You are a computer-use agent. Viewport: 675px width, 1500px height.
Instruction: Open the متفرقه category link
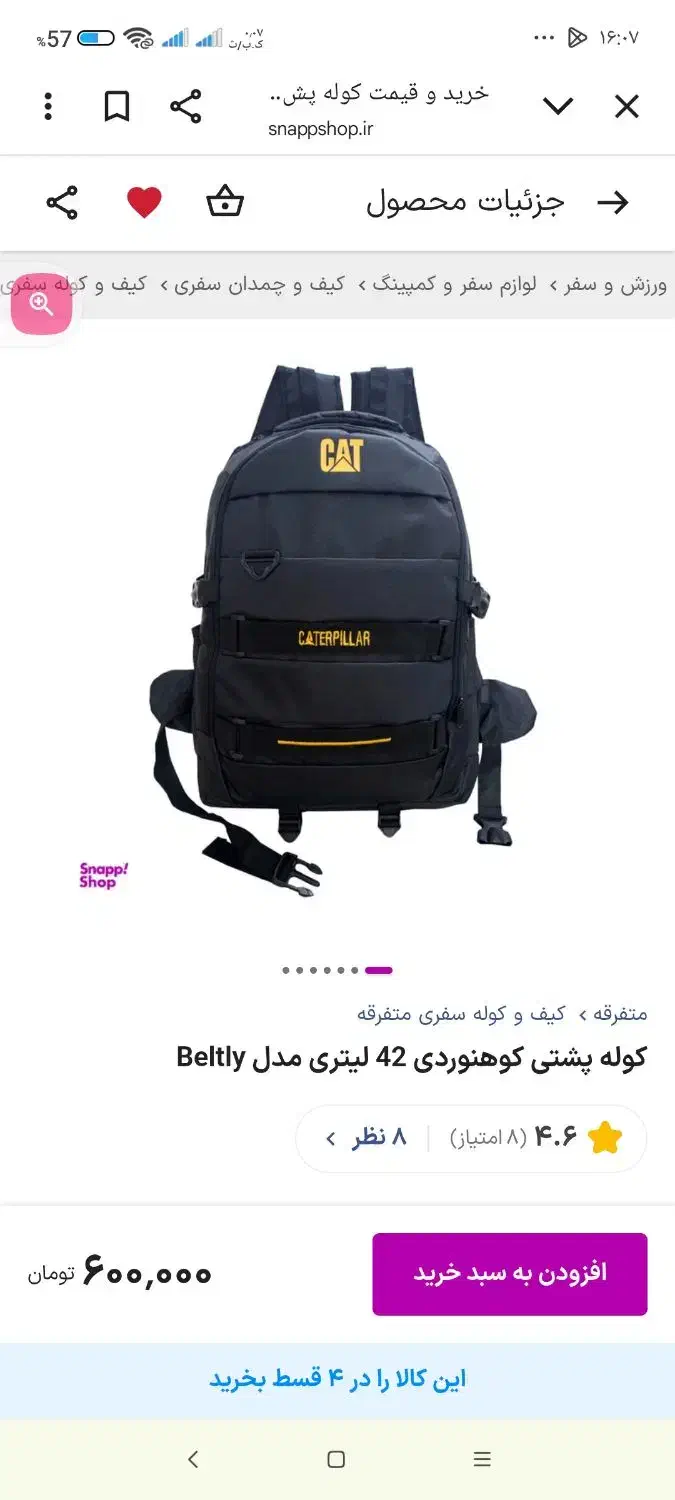pyautogui.click(x=620, y=1014)
